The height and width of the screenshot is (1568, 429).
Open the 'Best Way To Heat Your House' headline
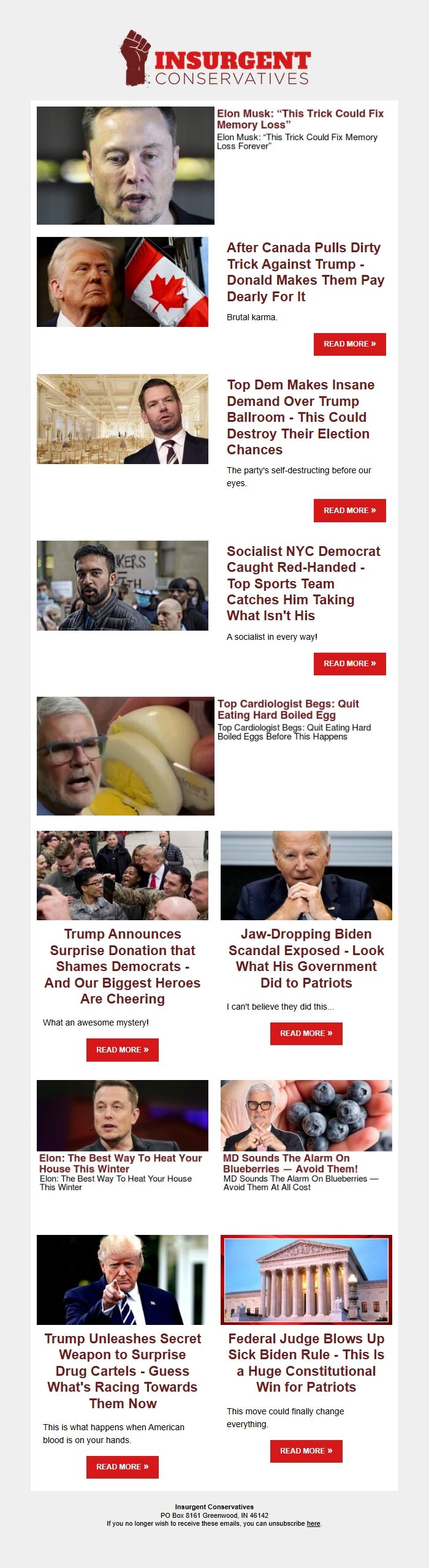[x=120, y=1163]
